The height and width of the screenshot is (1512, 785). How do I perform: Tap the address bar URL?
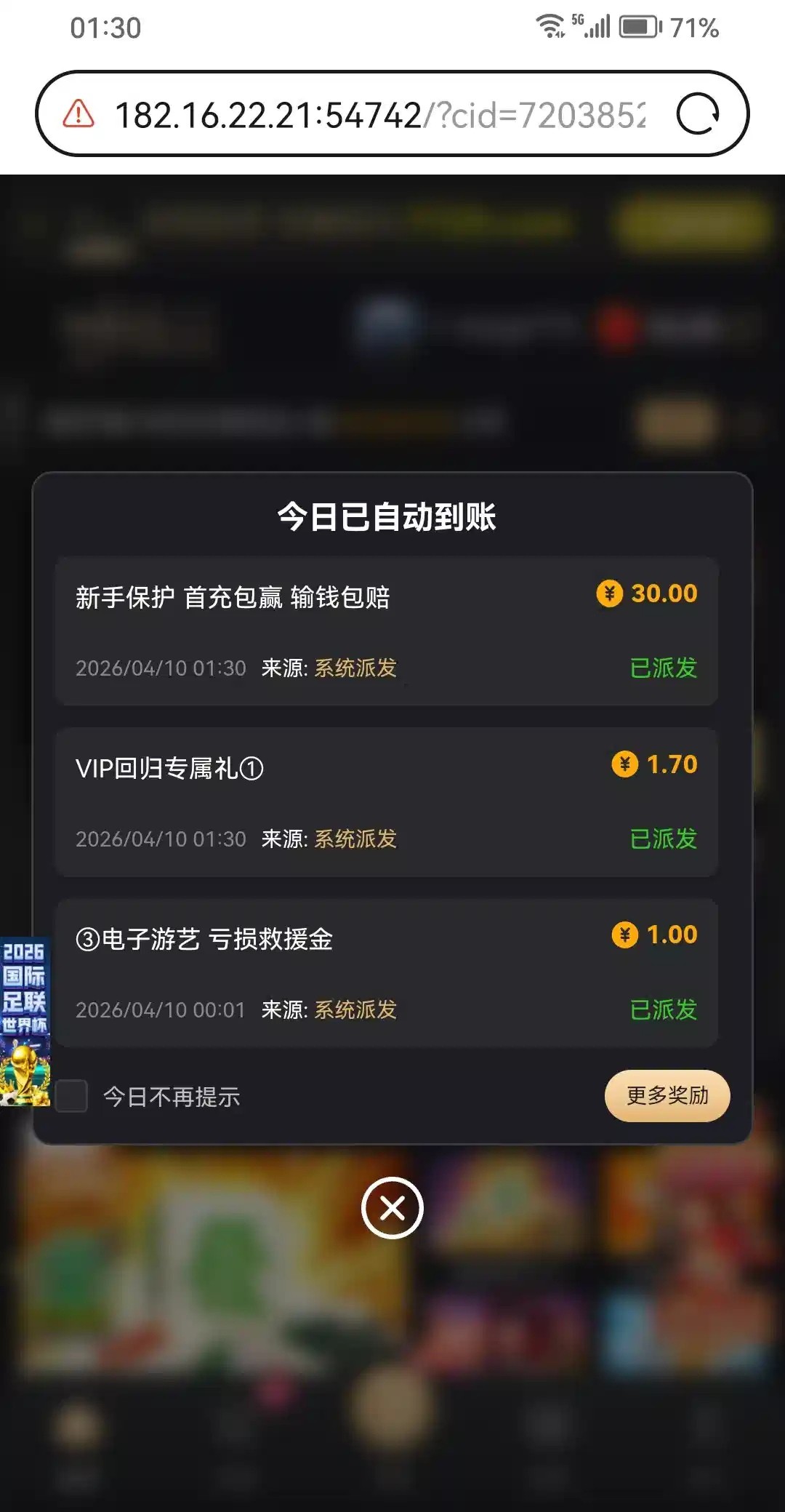pos(379,115)
